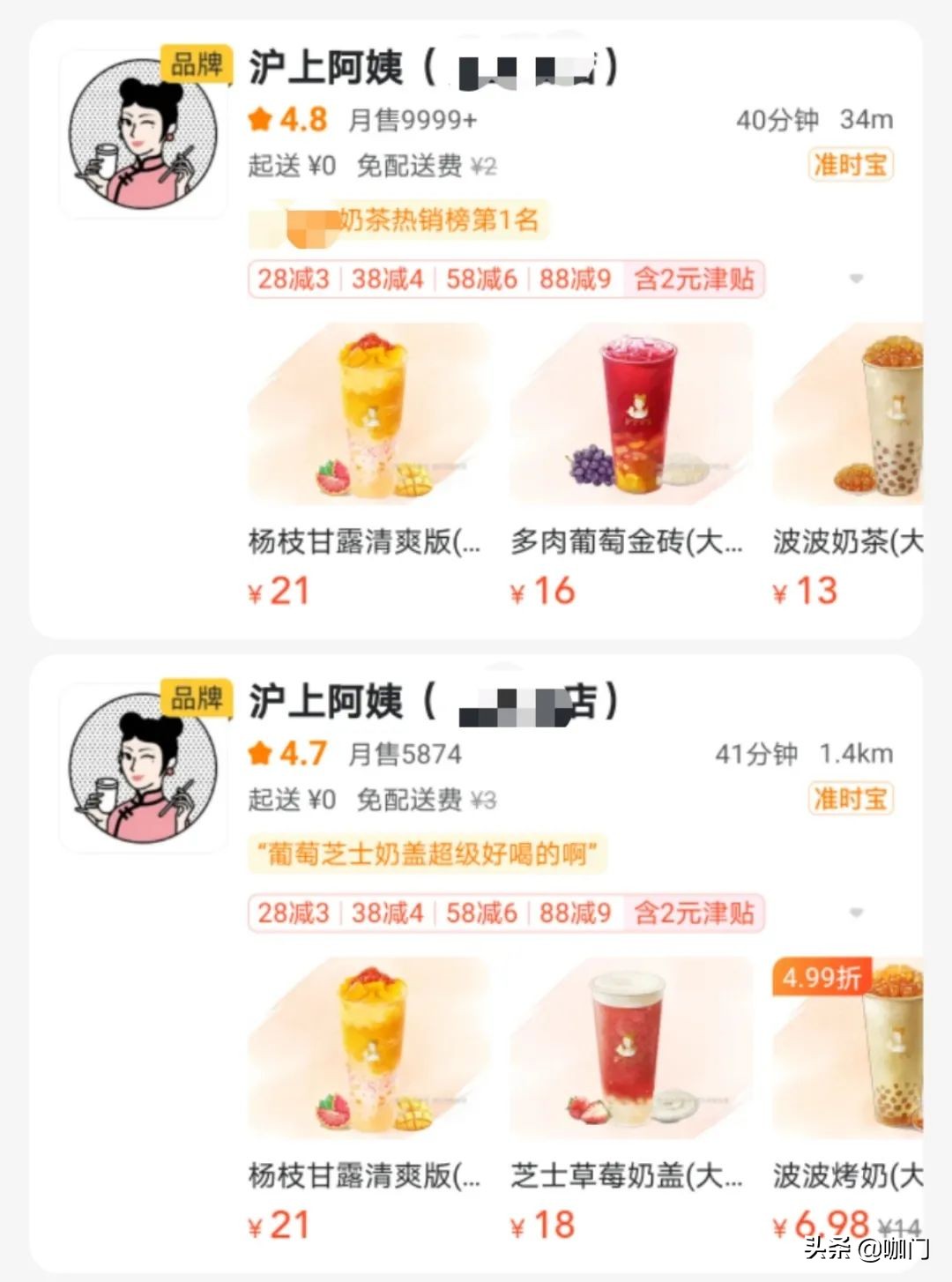Open the 准时宝 on-time guarantee badge

(851, 166)
